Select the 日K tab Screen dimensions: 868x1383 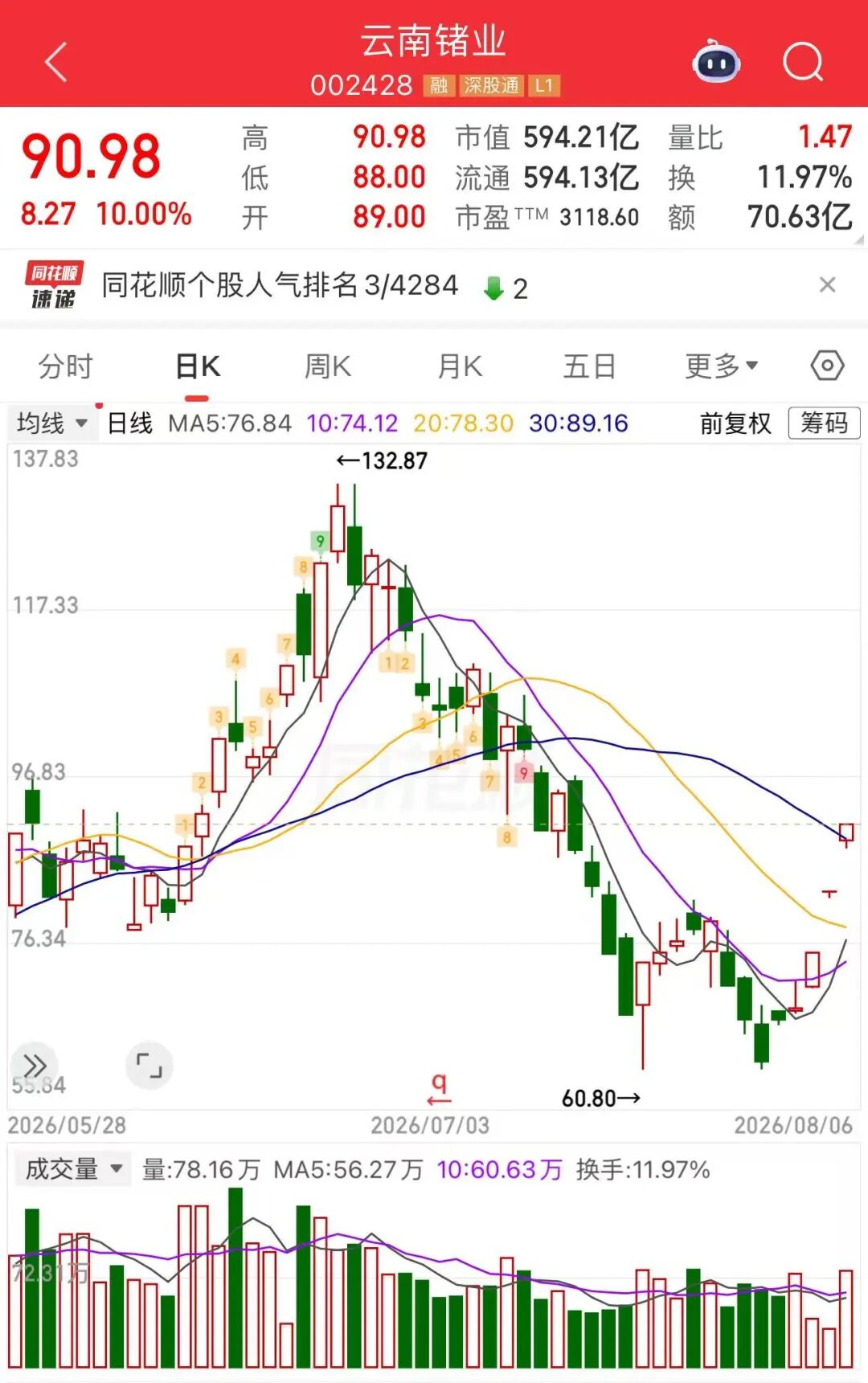coord(198,366)
